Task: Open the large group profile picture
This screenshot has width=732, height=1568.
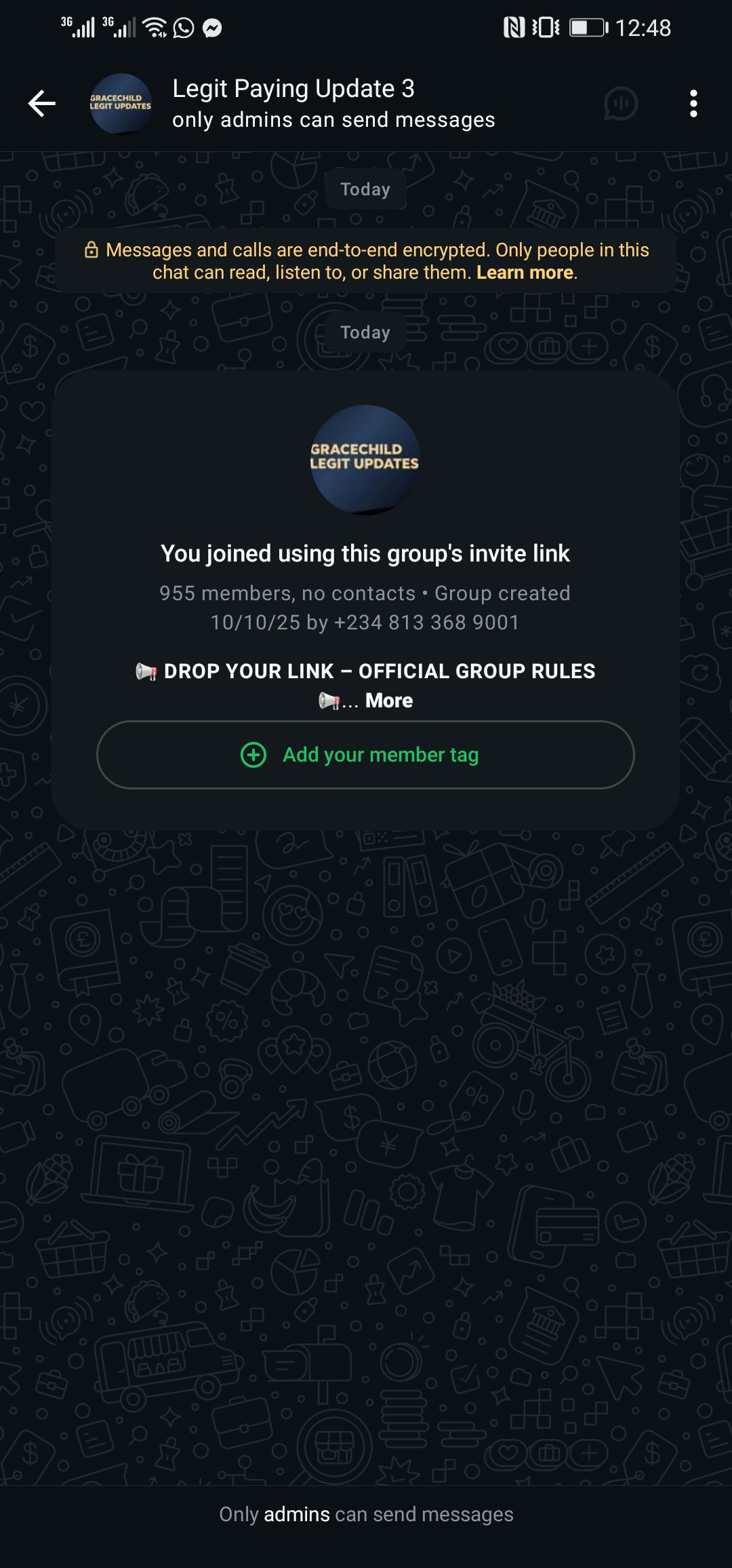Action: tap(365, 459)
